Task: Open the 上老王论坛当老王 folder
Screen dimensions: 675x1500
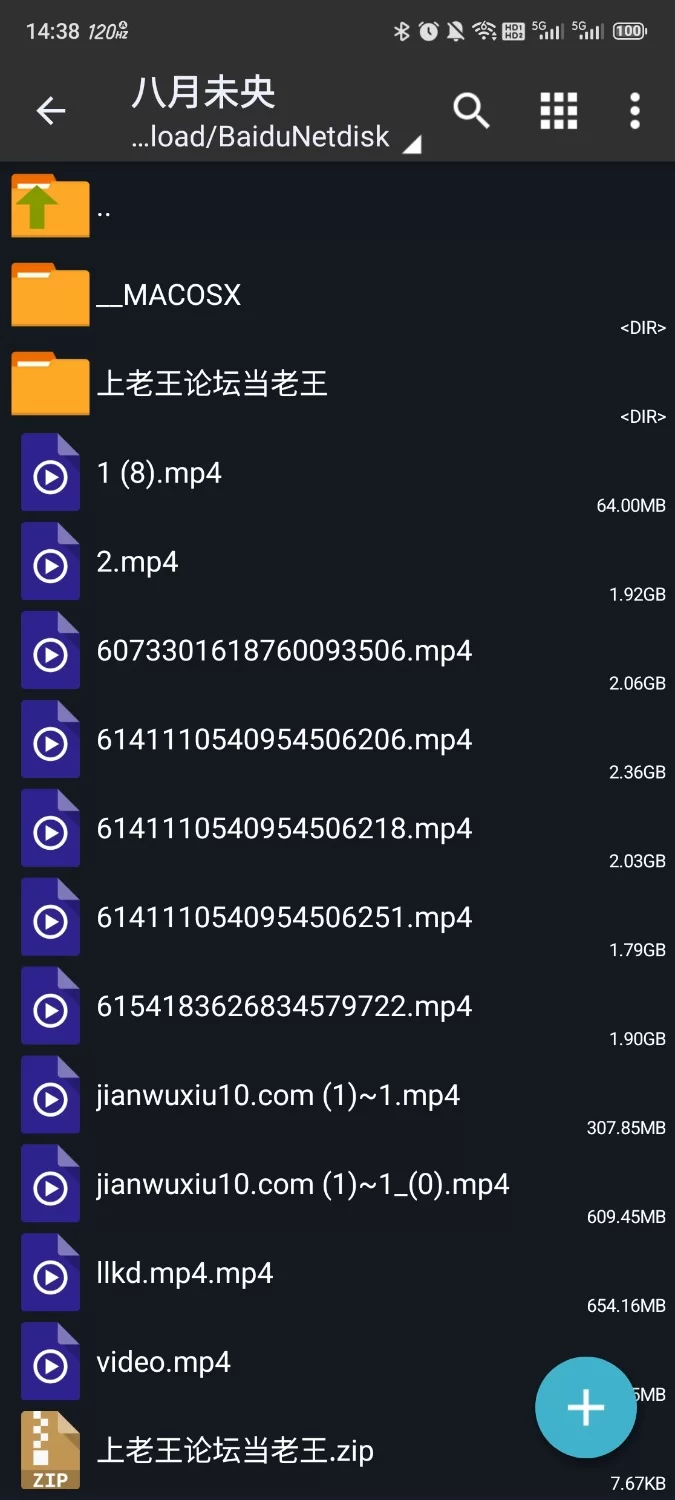Action: pyautogui.click(x=337, y=384)
